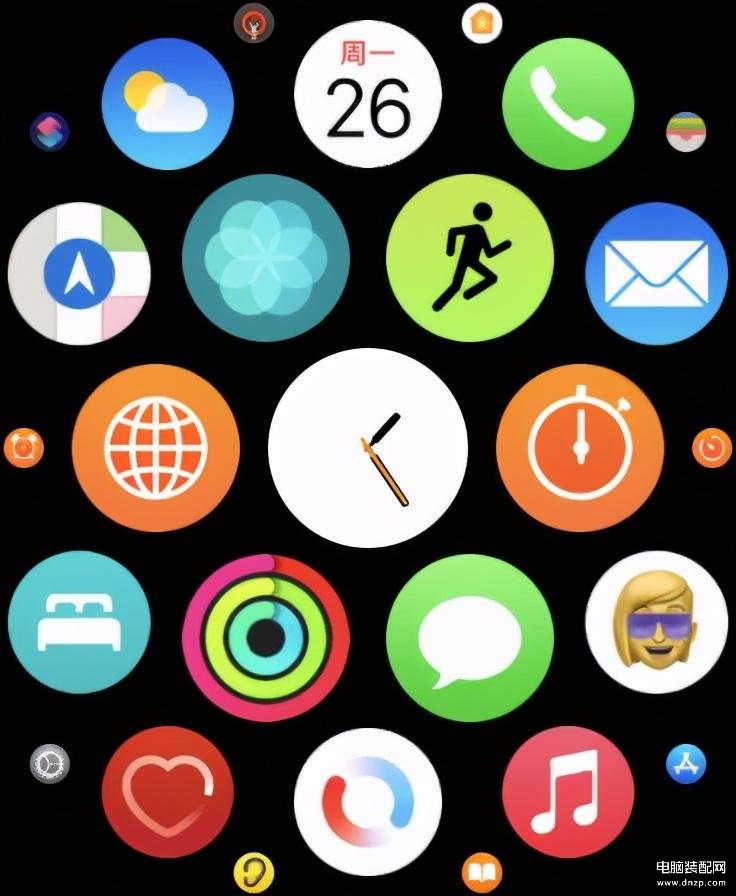736x896 pixels.
Task: Open the Messages app
Action: click(470, 638)
